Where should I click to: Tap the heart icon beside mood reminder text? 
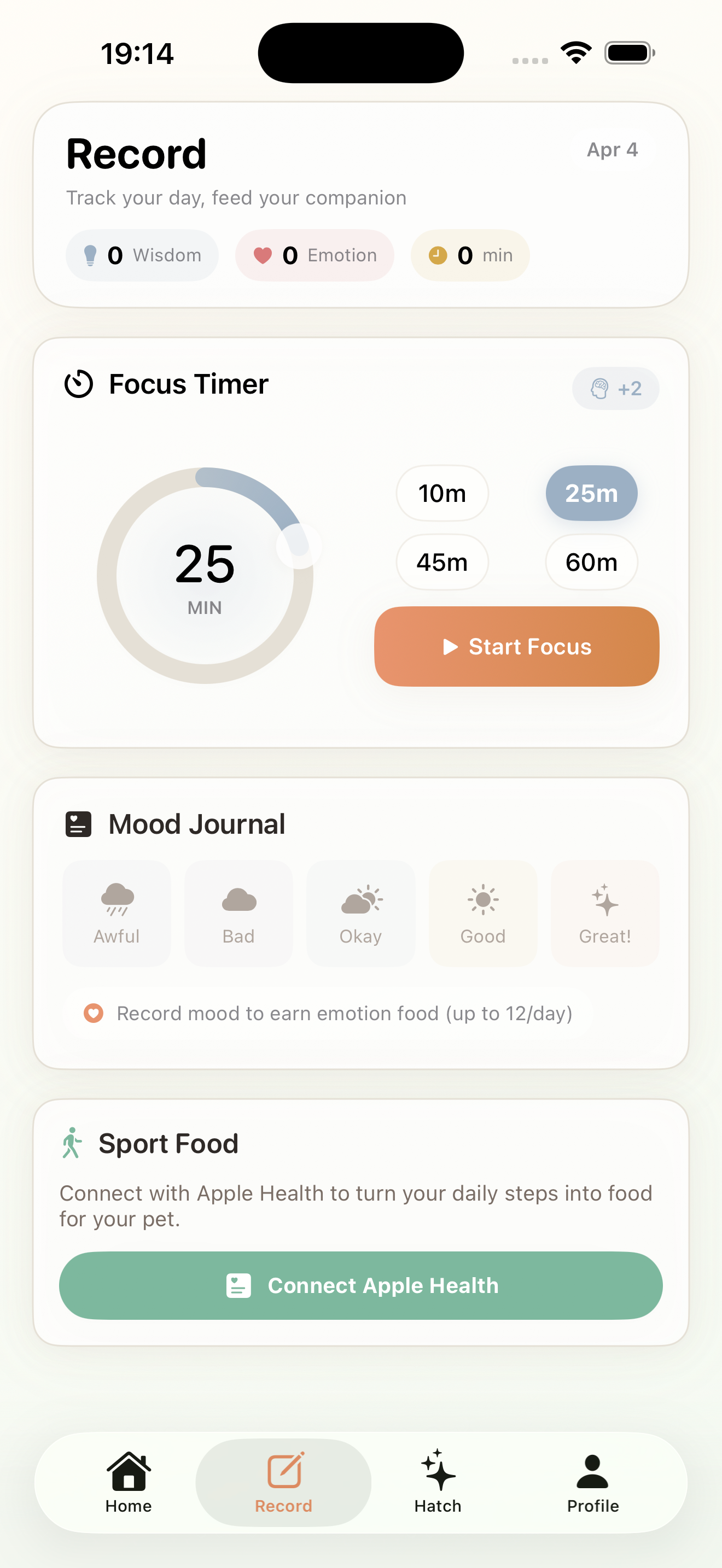(x=94, y=1013)
